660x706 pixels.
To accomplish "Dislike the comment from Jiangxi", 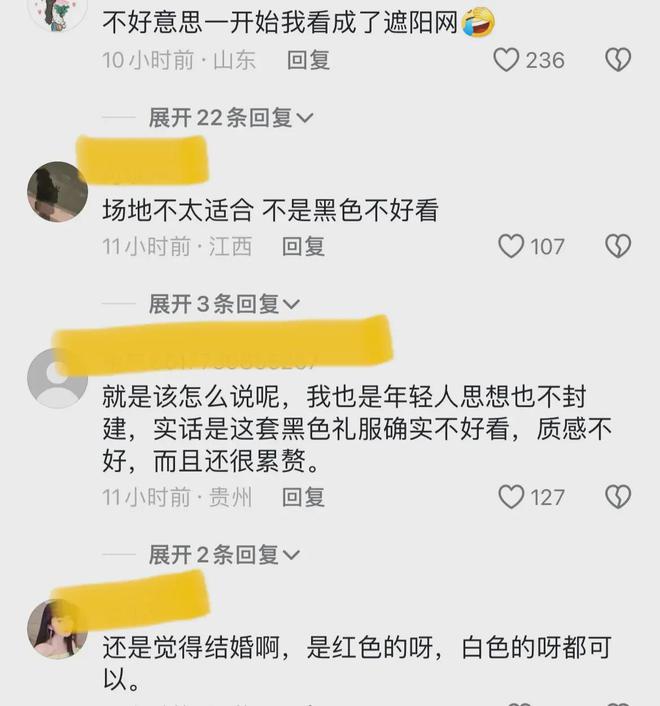I will (x=618, y=246).
